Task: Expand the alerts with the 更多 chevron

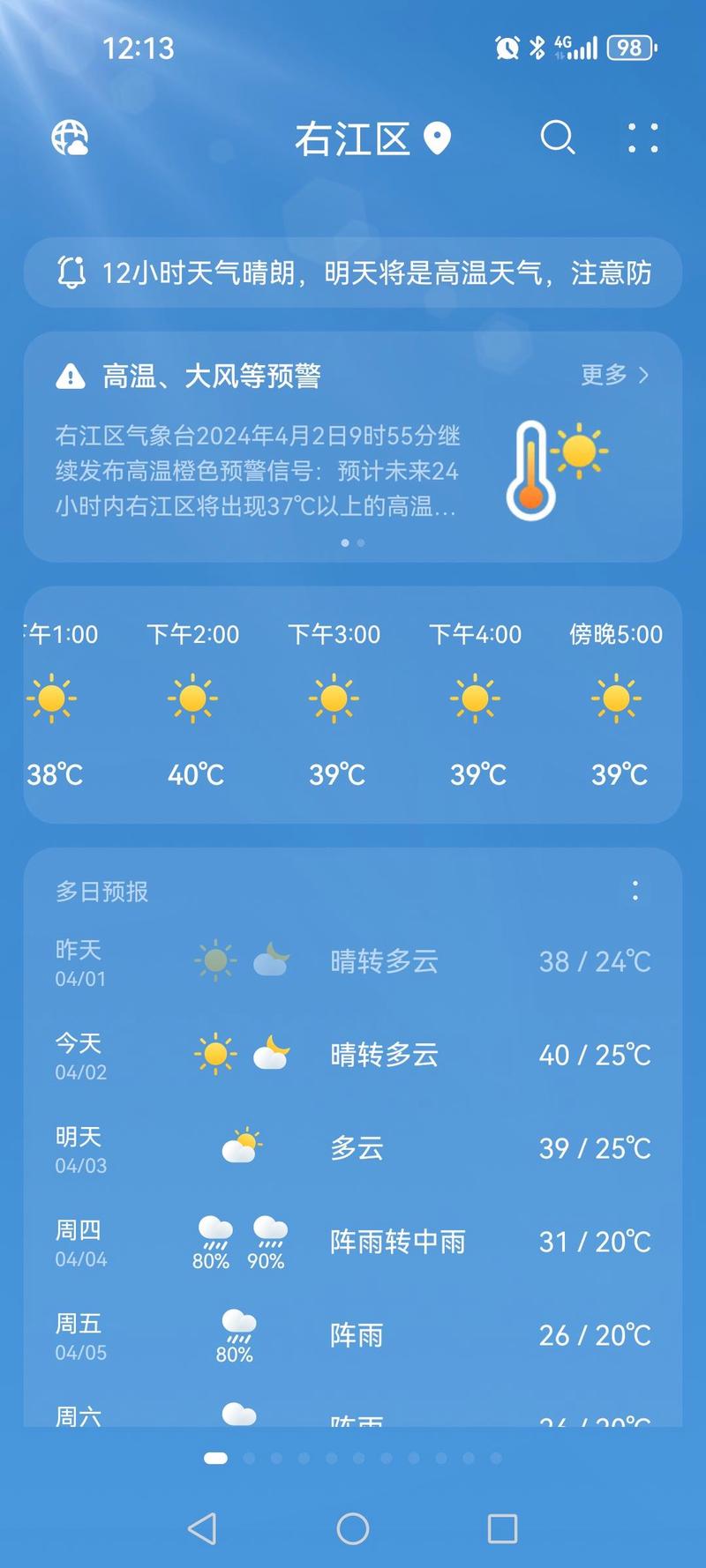Action: point(615,376)
